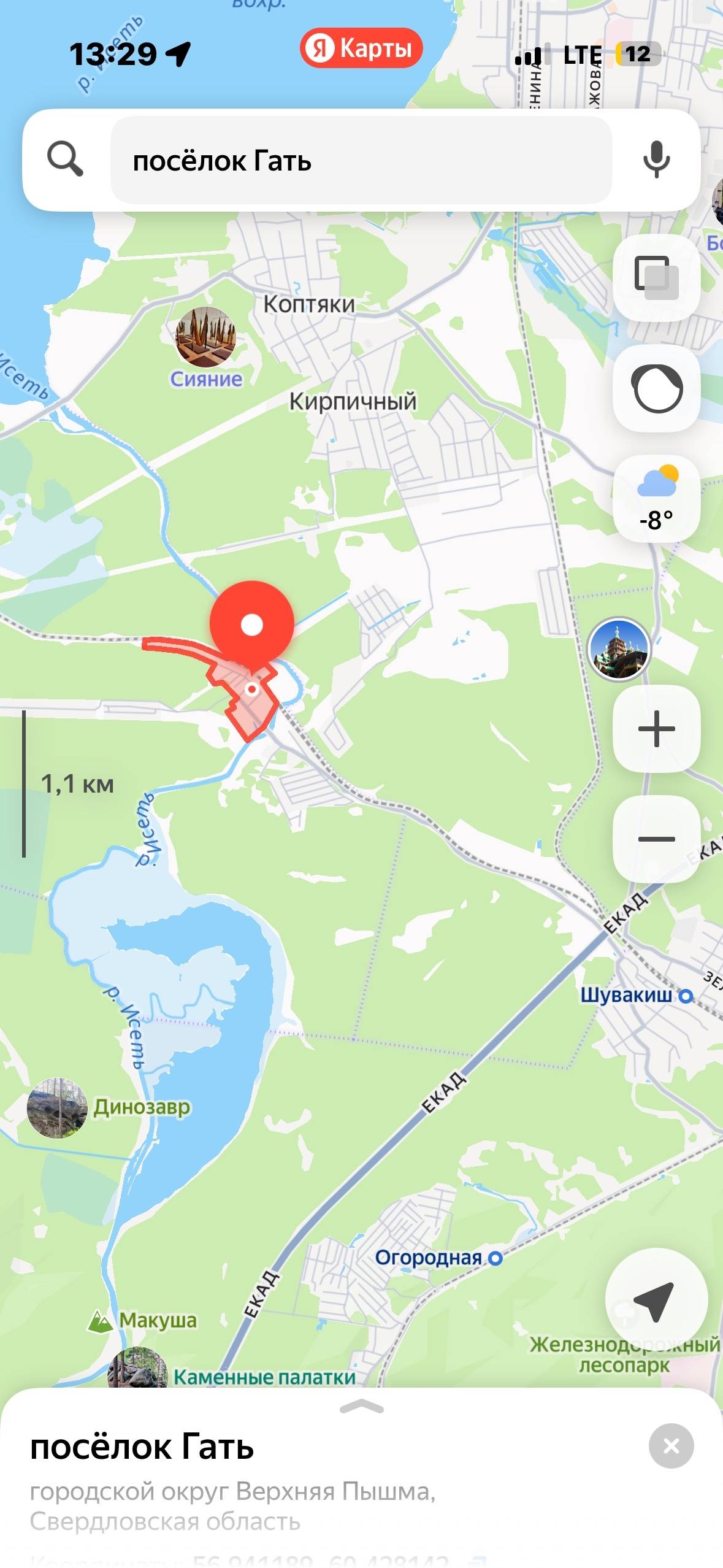Image resolution: width=723 pixels, height=1568 pixels.
Task: Start voice search with the microphone
Action: tap(656, 159)
